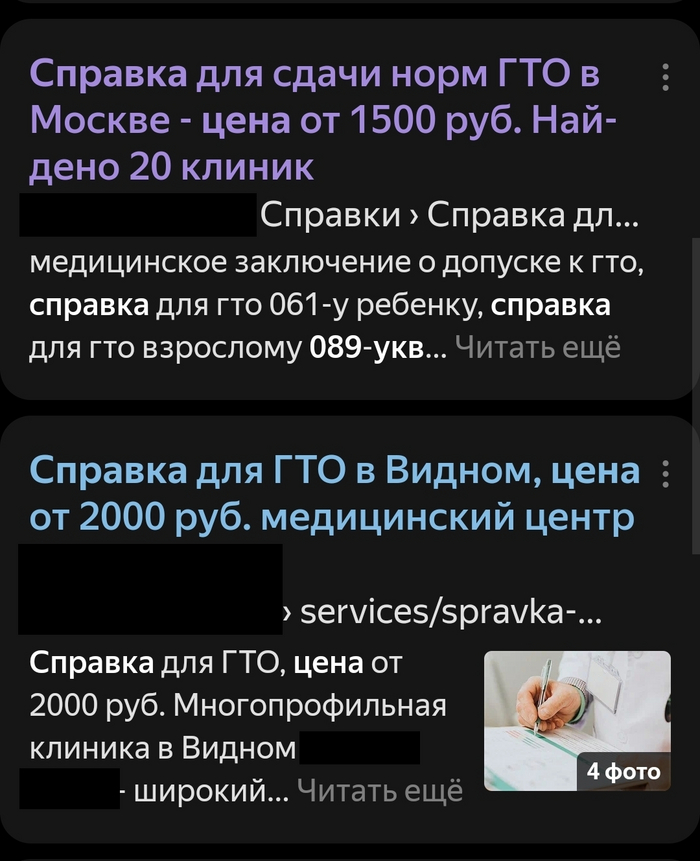Open overflow menu for the Видное GTO result
The image size is (700, 861).
pos(666,475)
